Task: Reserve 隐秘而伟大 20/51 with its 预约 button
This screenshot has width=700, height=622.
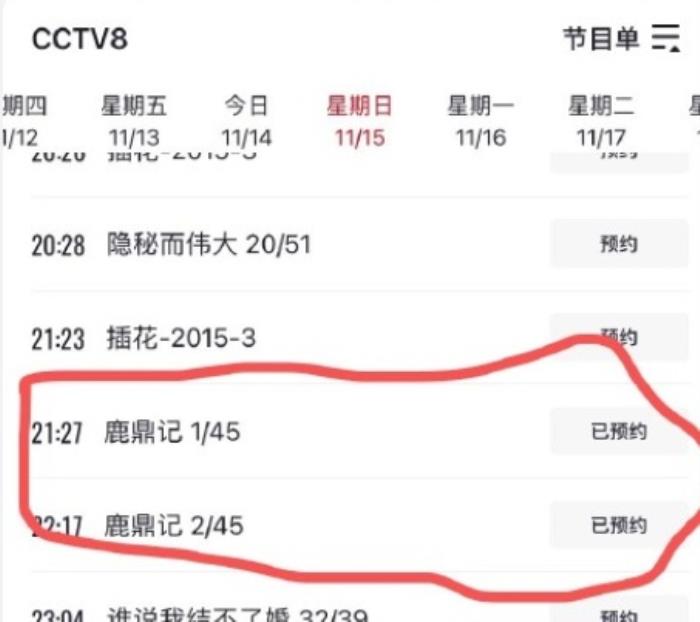Action: (618, 244)
